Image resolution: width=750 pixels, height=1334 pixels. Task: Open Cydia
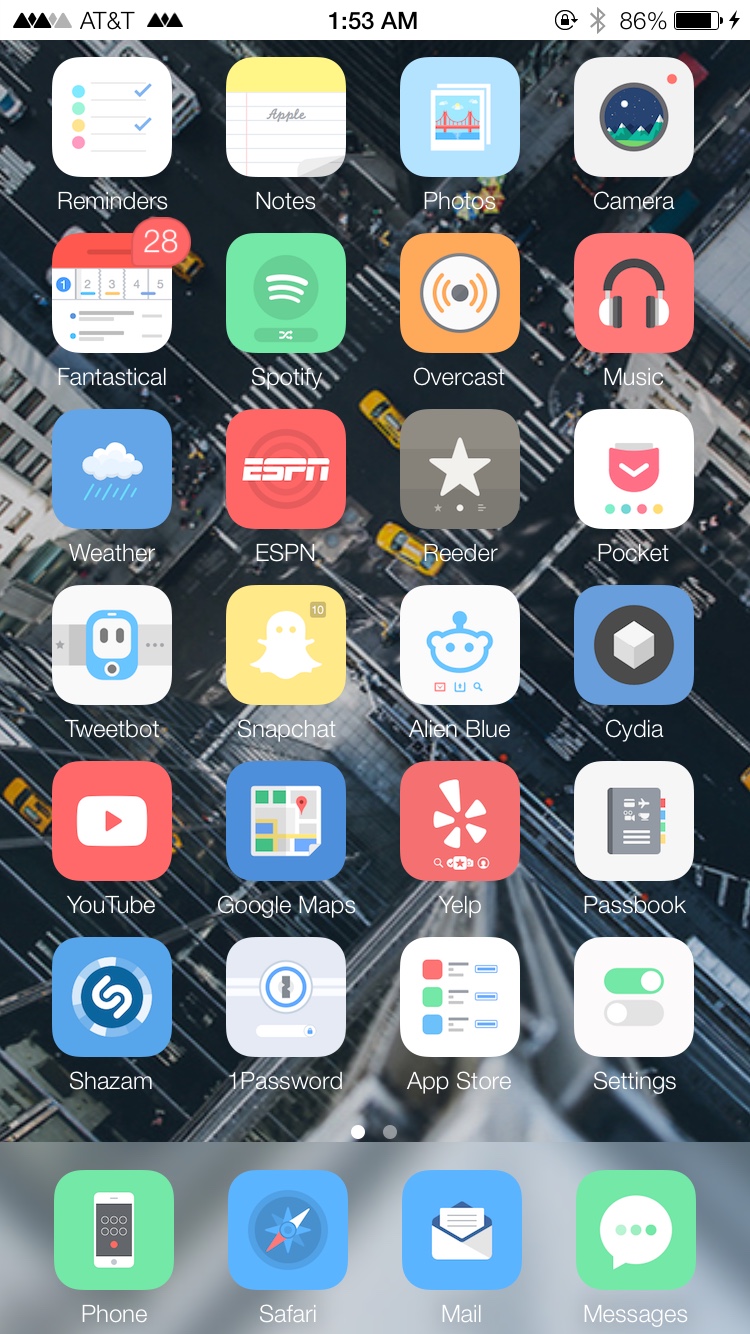click(634, 645)
